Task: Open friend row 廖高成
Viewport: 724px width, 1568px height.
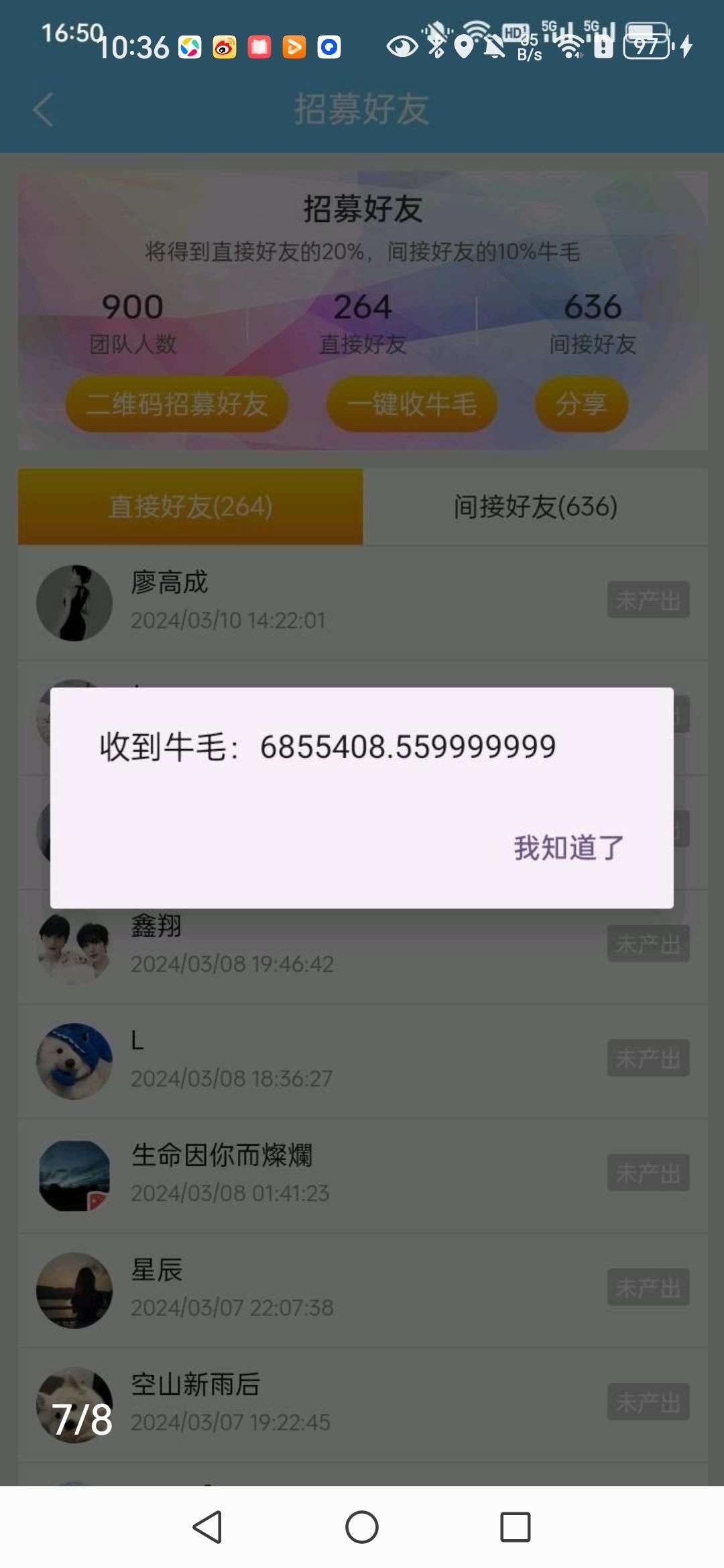Action: point(362,602)
